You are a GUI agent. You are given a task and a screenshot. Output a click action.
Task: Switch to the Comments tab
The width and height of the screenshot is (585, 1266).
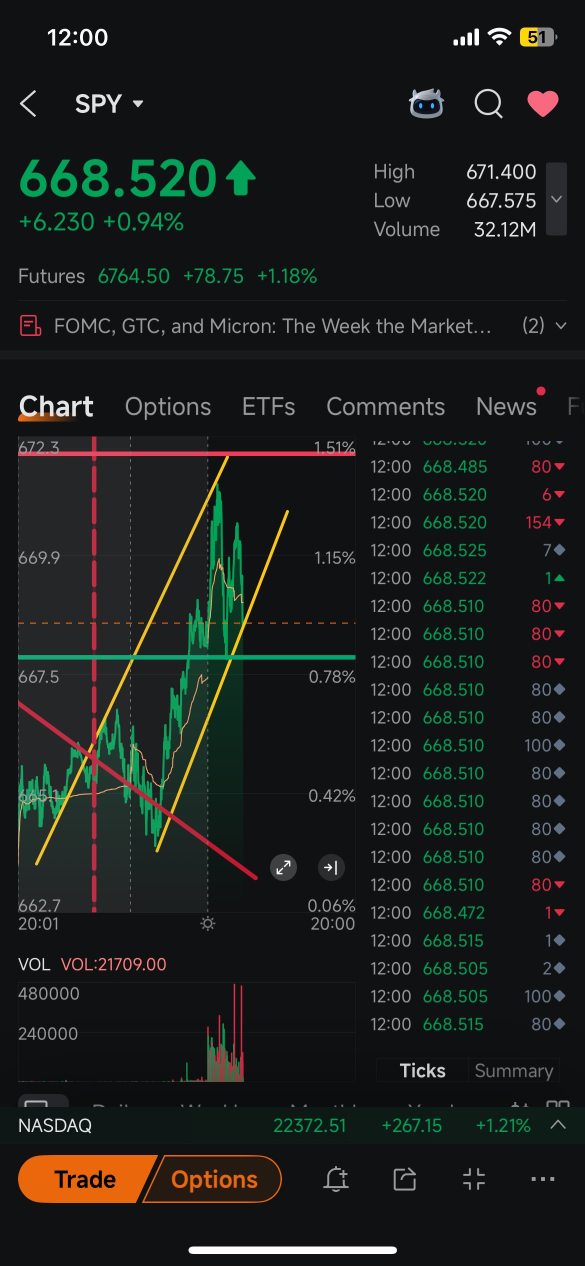pos(386,407)
